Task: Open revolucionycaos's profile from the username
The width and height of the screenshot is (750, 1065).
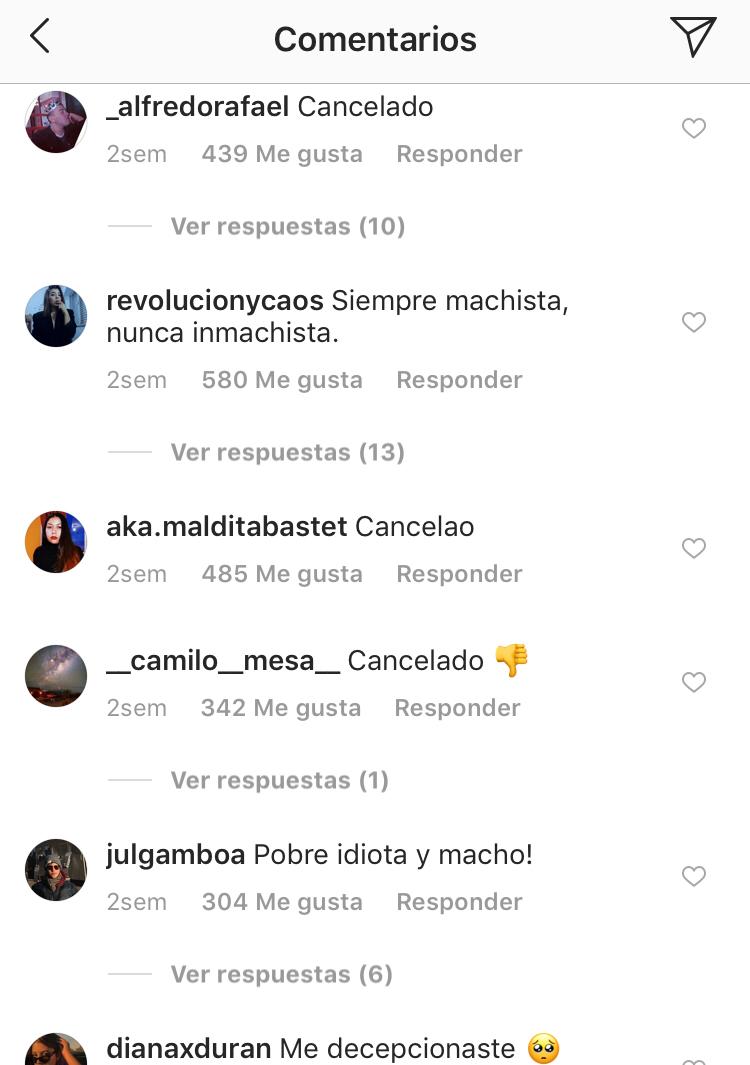Action: (215, 300)
